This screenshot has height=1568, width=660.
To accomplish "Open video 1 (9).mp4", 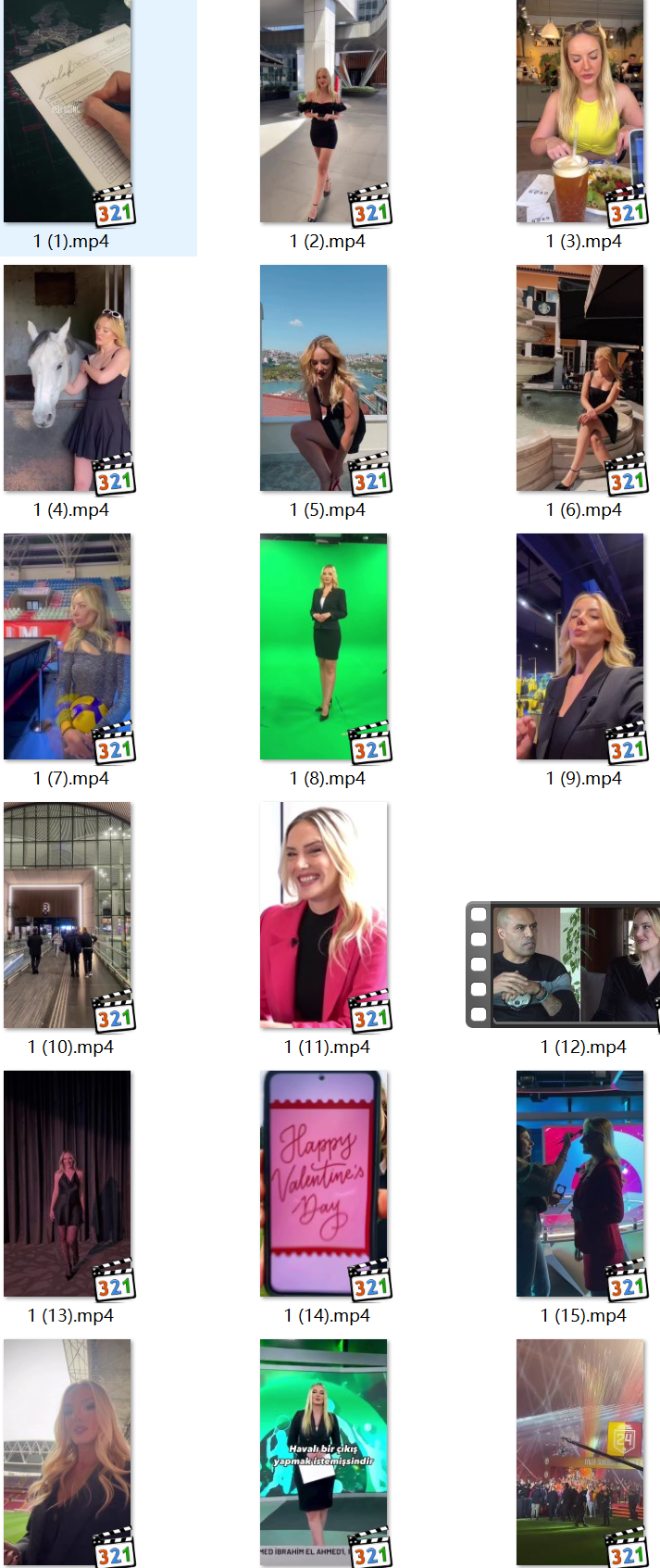I will pyautogui.click(x=579, y=646).
